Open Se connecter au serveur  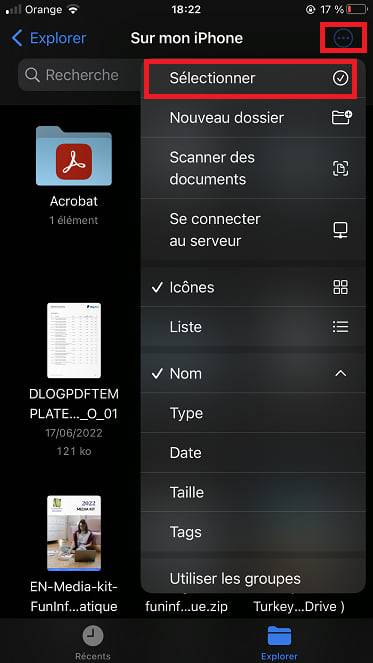253,230
